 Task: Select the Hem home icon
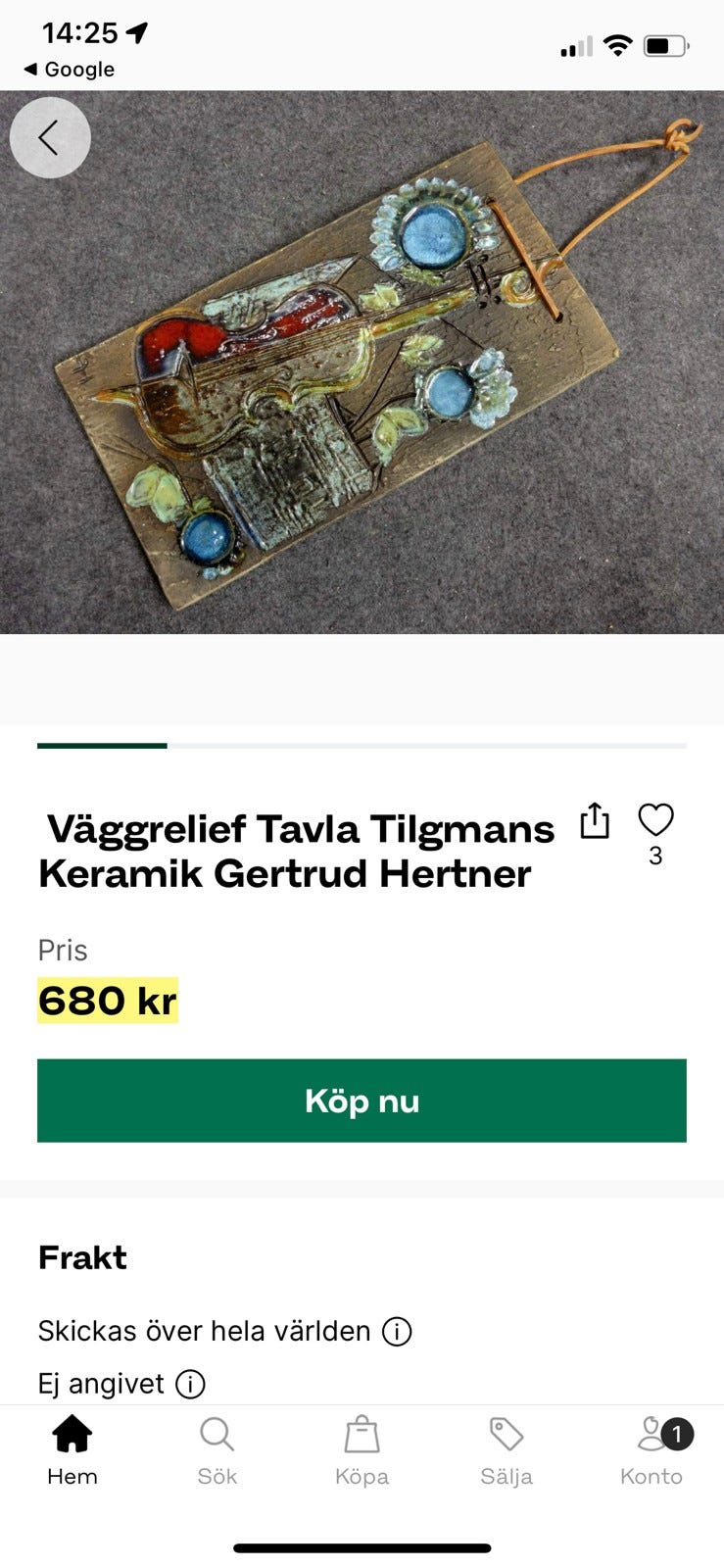point(72,1434)
